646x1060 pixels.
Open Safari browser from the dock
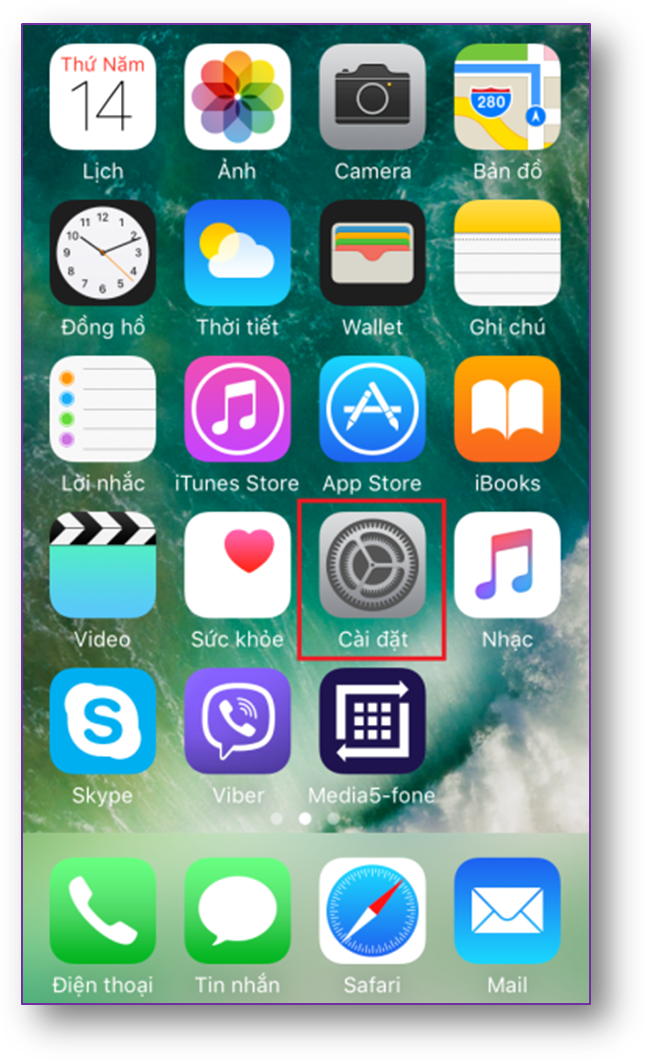pos(372,910)
